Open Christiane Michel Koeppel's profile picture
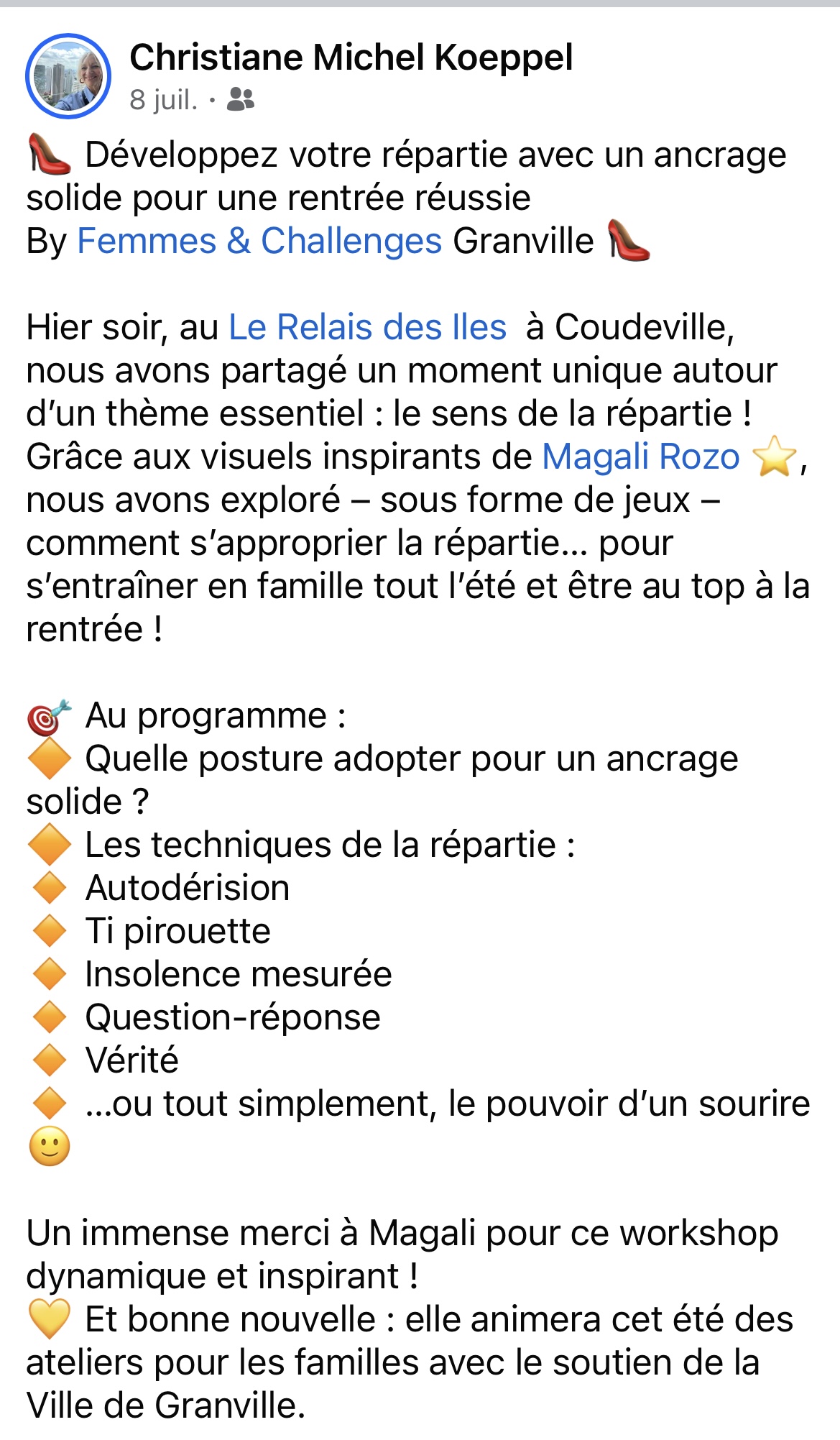This screenshot has height=1440, width=840. pyautogui.click(x=68, y=76)
